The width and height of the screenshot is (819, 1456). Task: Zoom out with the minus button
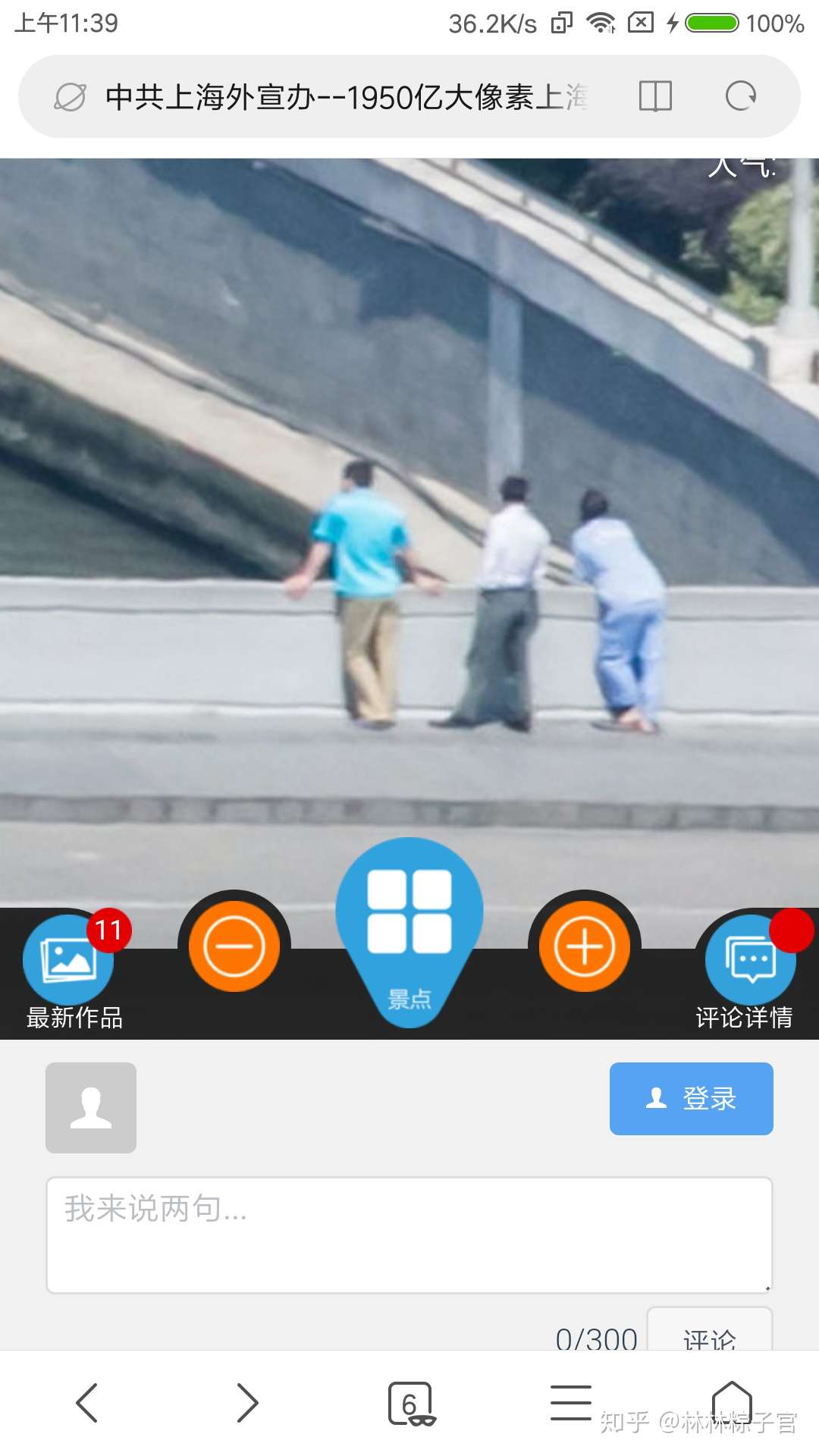click(x=234, y=946)
